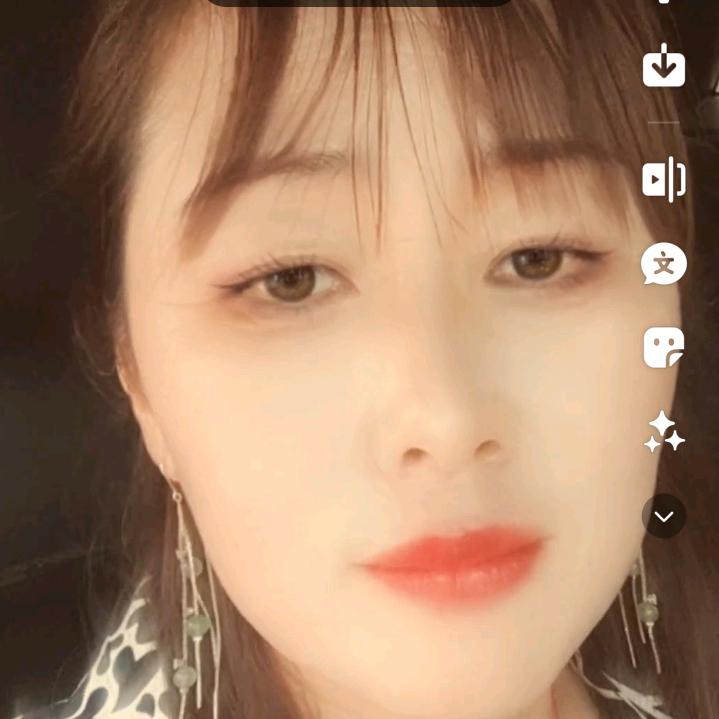Open the caption translation tool
This screenshot has width=719, height=719.
[x=664, y=265]
